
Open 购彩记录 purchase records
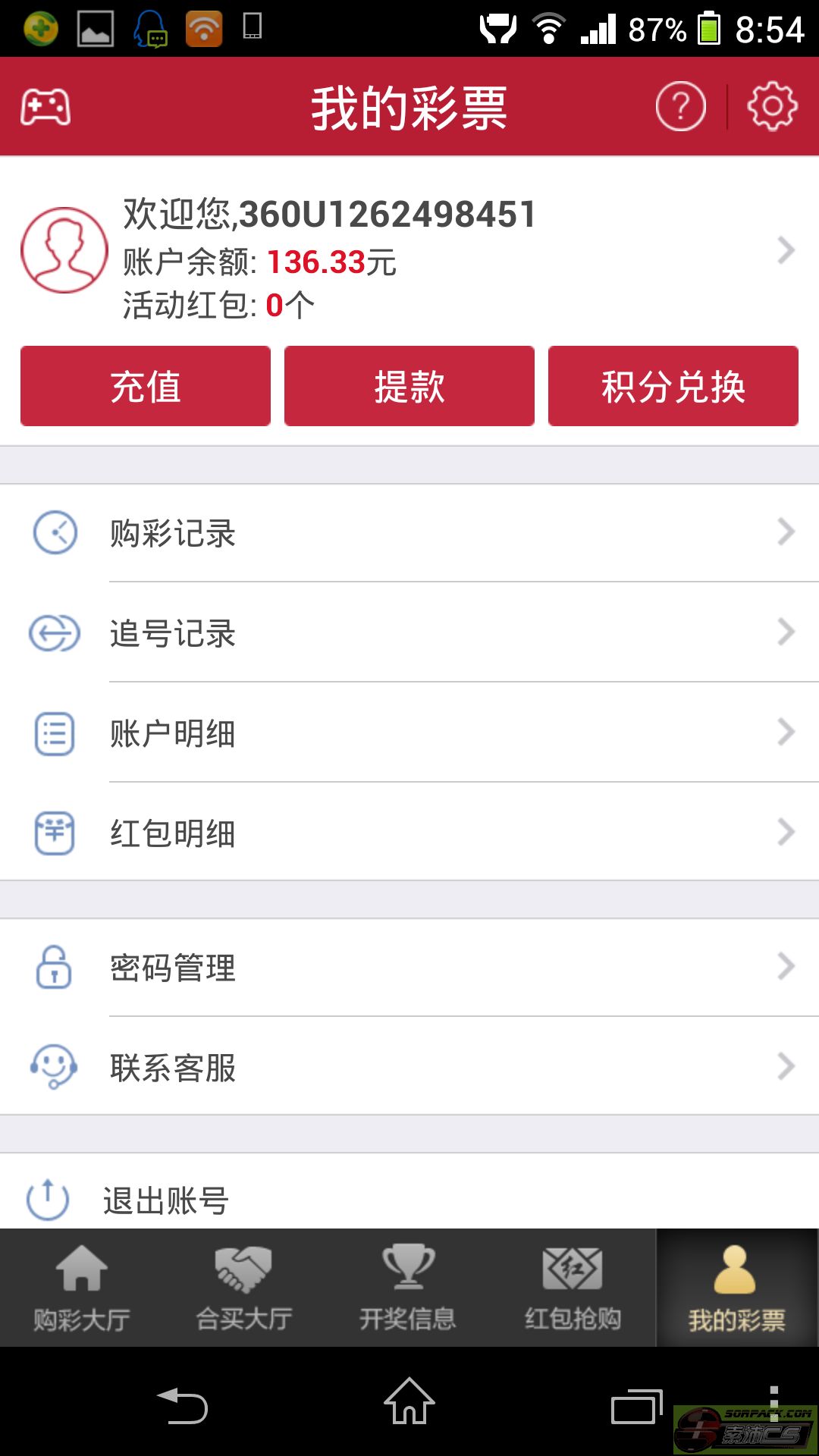pyautogui.click(x=409, y=533)
